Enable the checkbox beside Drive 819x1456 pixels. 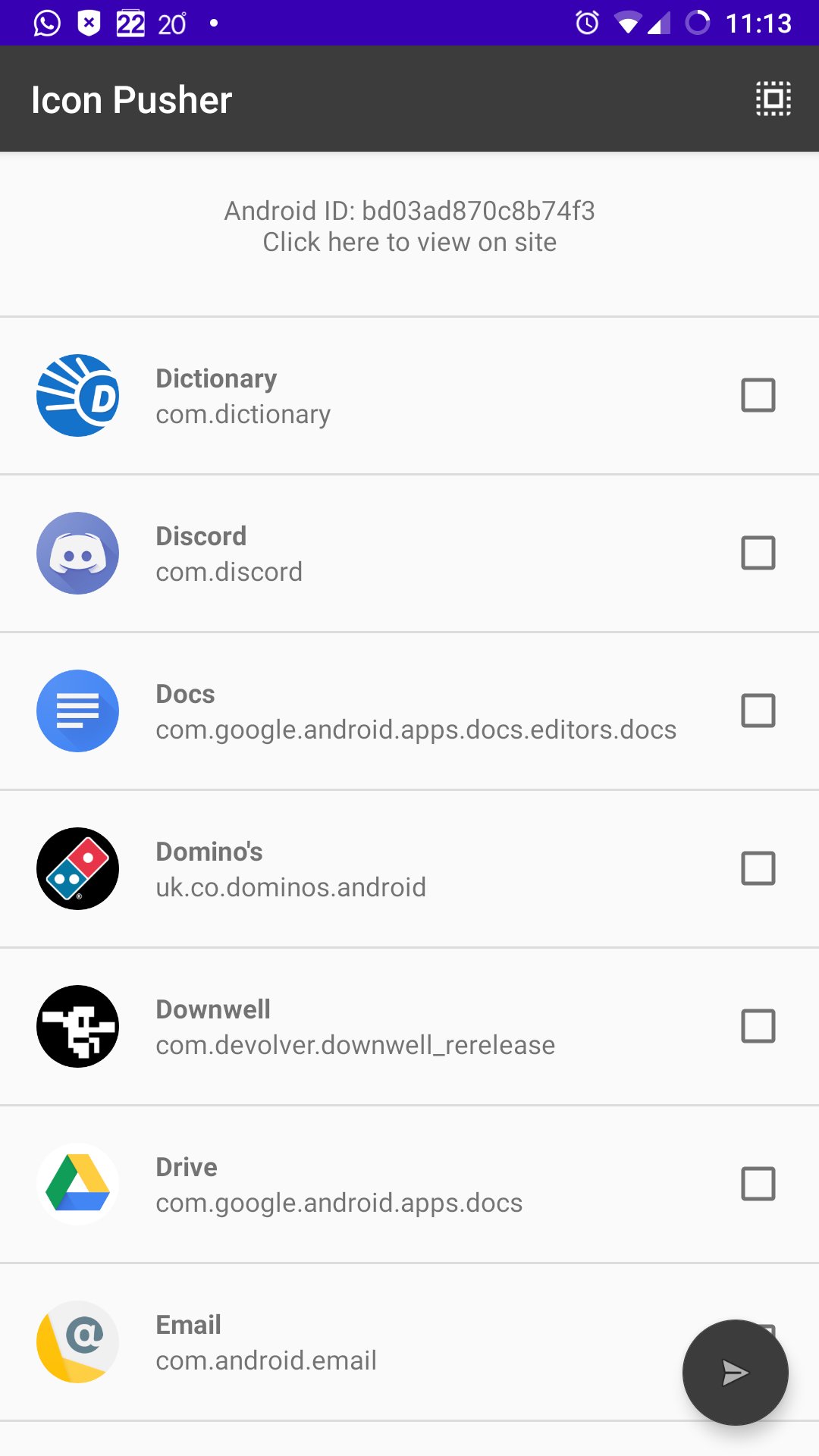coord(758,1184)
